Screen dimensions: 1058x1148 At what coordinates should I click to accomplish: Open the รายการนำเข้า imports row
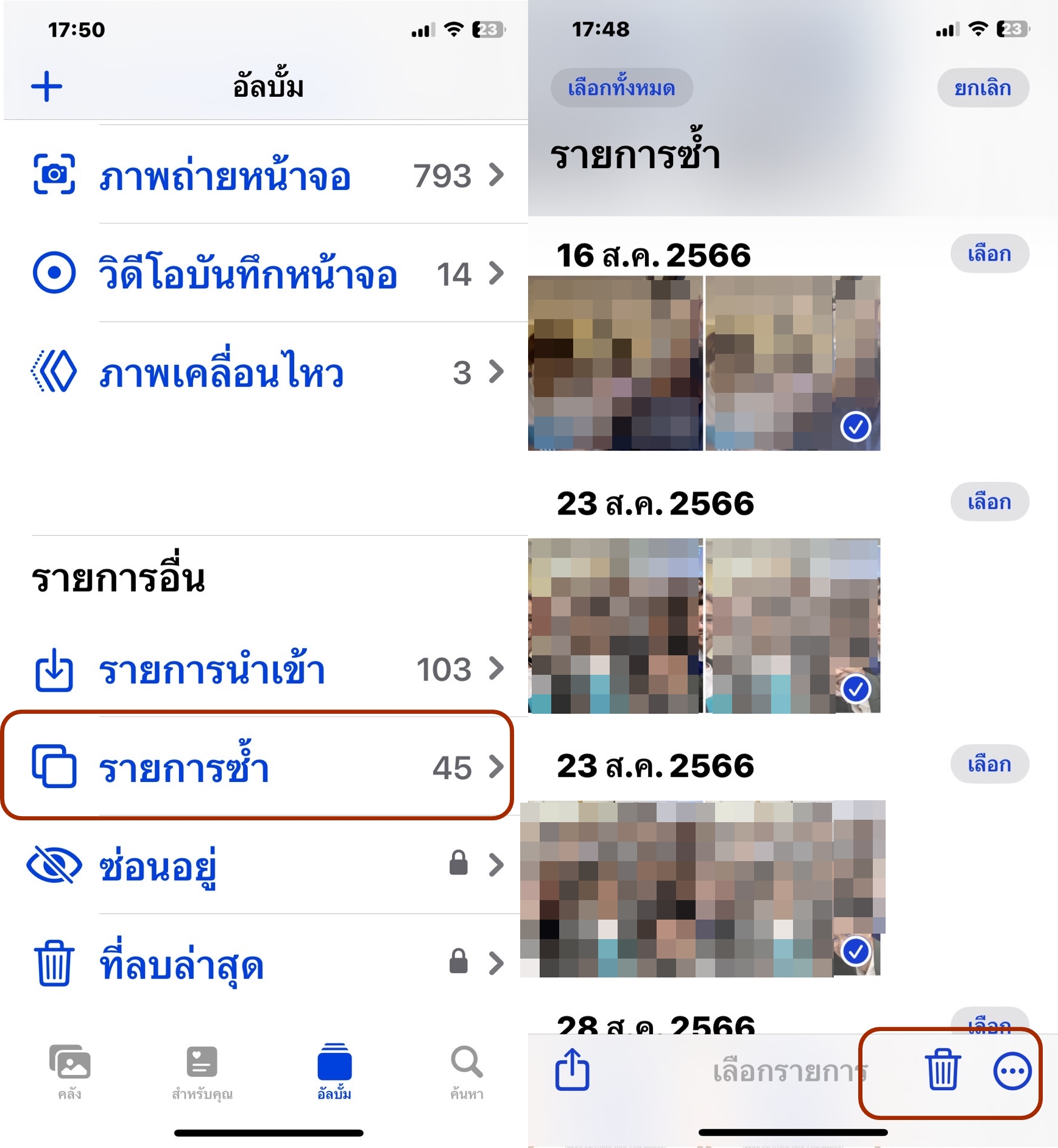point(268,669)
